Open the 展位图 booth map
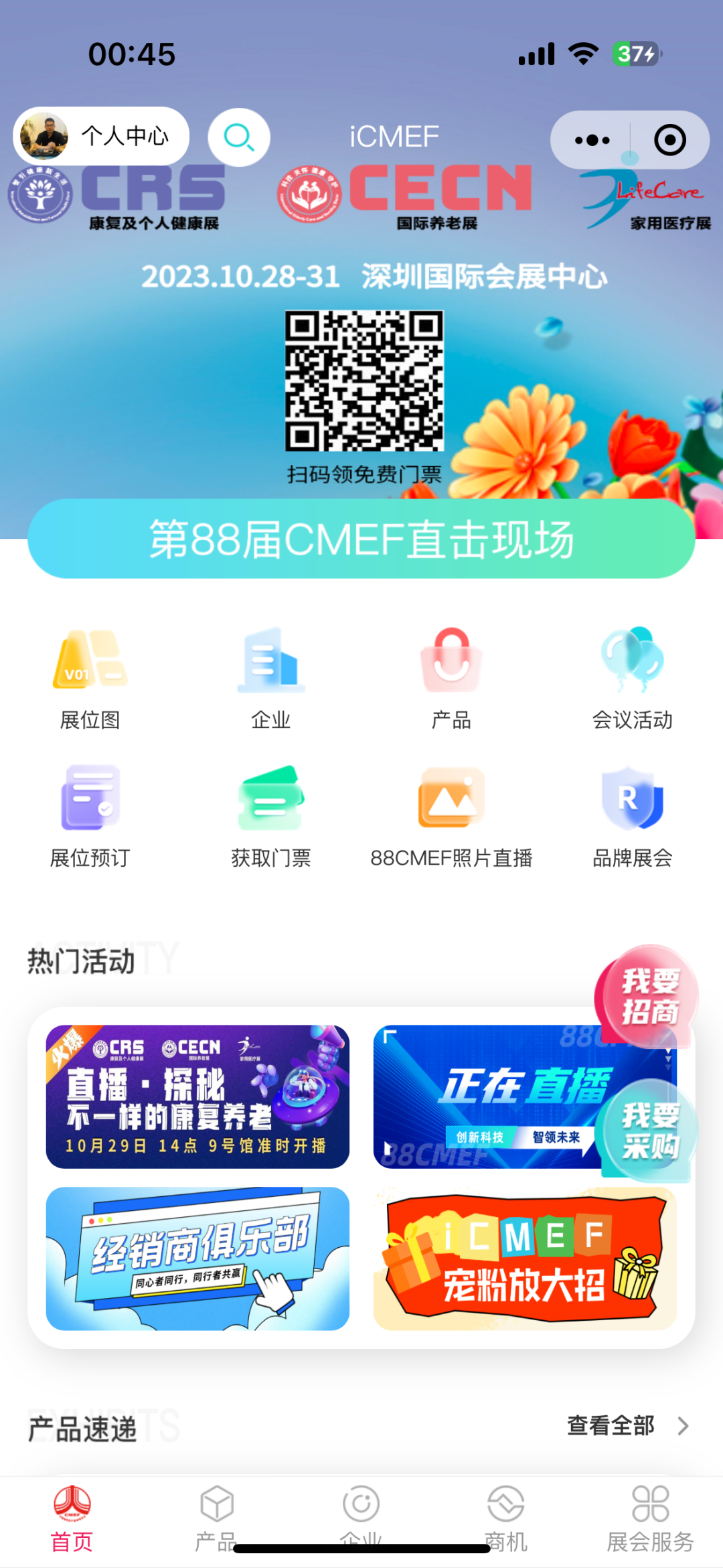Viewport: 723px width, 1568px height. coord(90,678)
